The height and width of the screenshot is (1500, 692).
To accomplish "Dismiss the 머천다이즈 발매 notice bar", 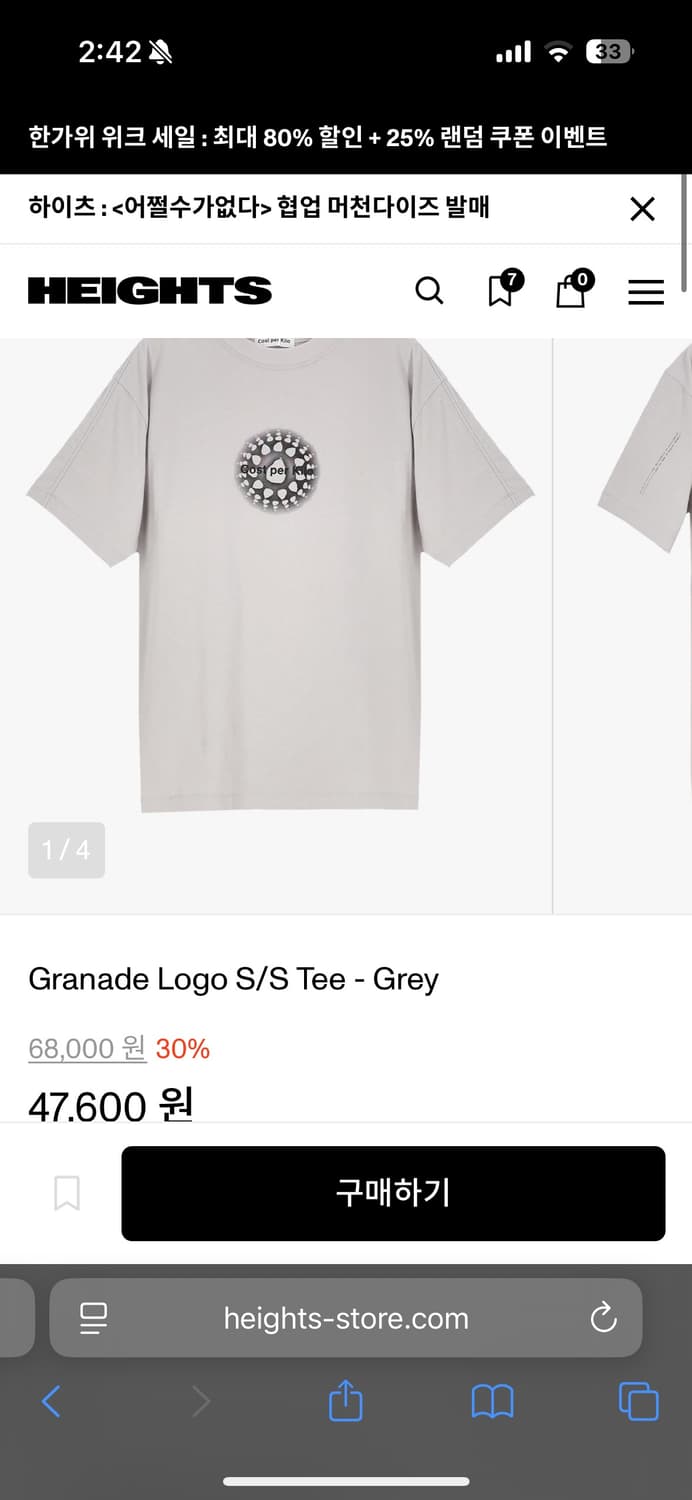I will pyautogui.click(x=642, y=209).
